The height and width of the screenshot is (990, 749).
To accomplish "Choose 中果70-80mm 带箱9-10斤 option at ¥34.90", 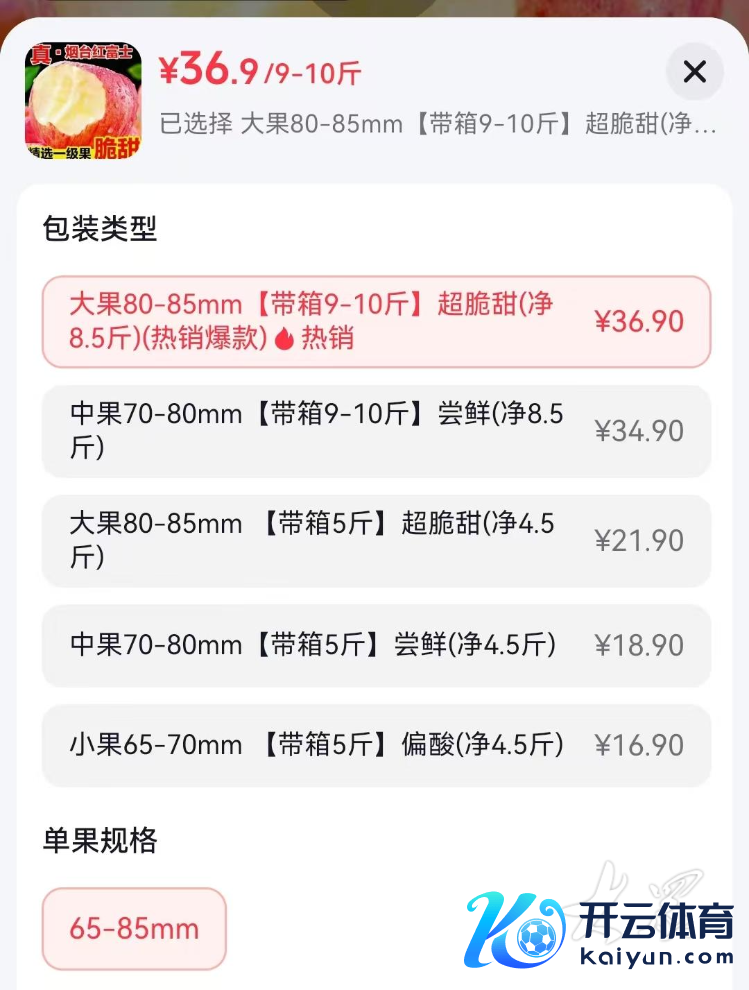I will coord(376,431).
